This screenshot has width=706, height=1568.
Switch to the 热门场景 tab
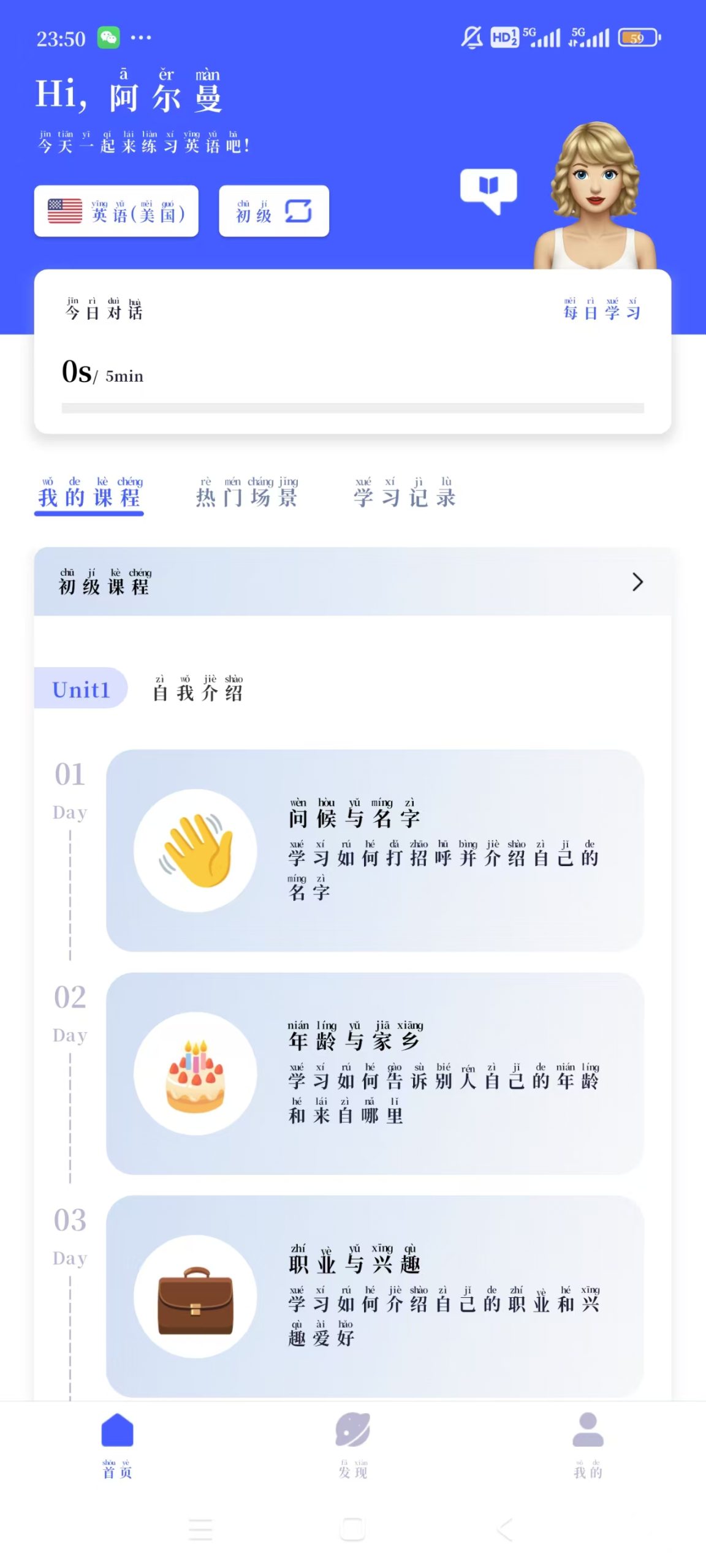tap(247, 494)
